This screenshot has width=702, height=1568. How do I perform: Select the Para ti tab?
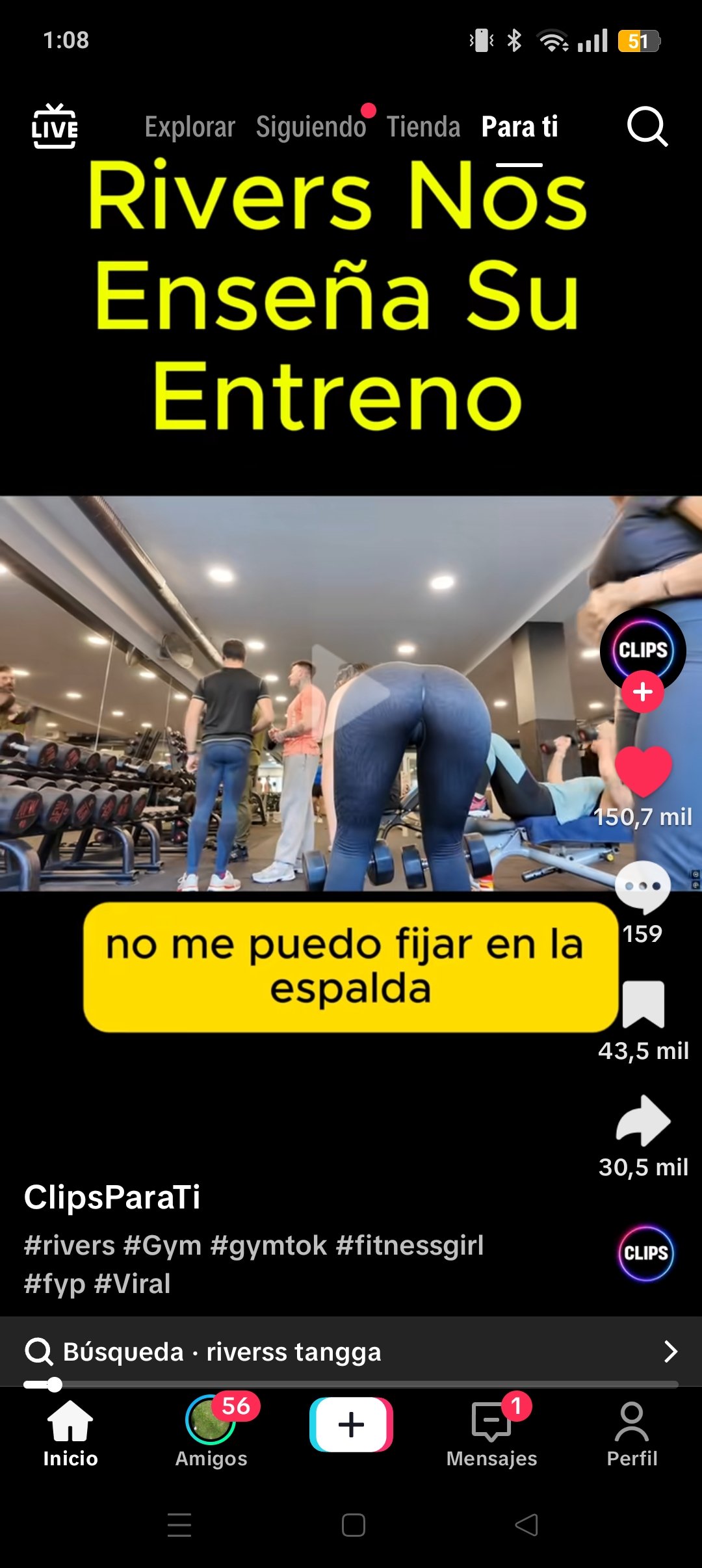point(519,127)
